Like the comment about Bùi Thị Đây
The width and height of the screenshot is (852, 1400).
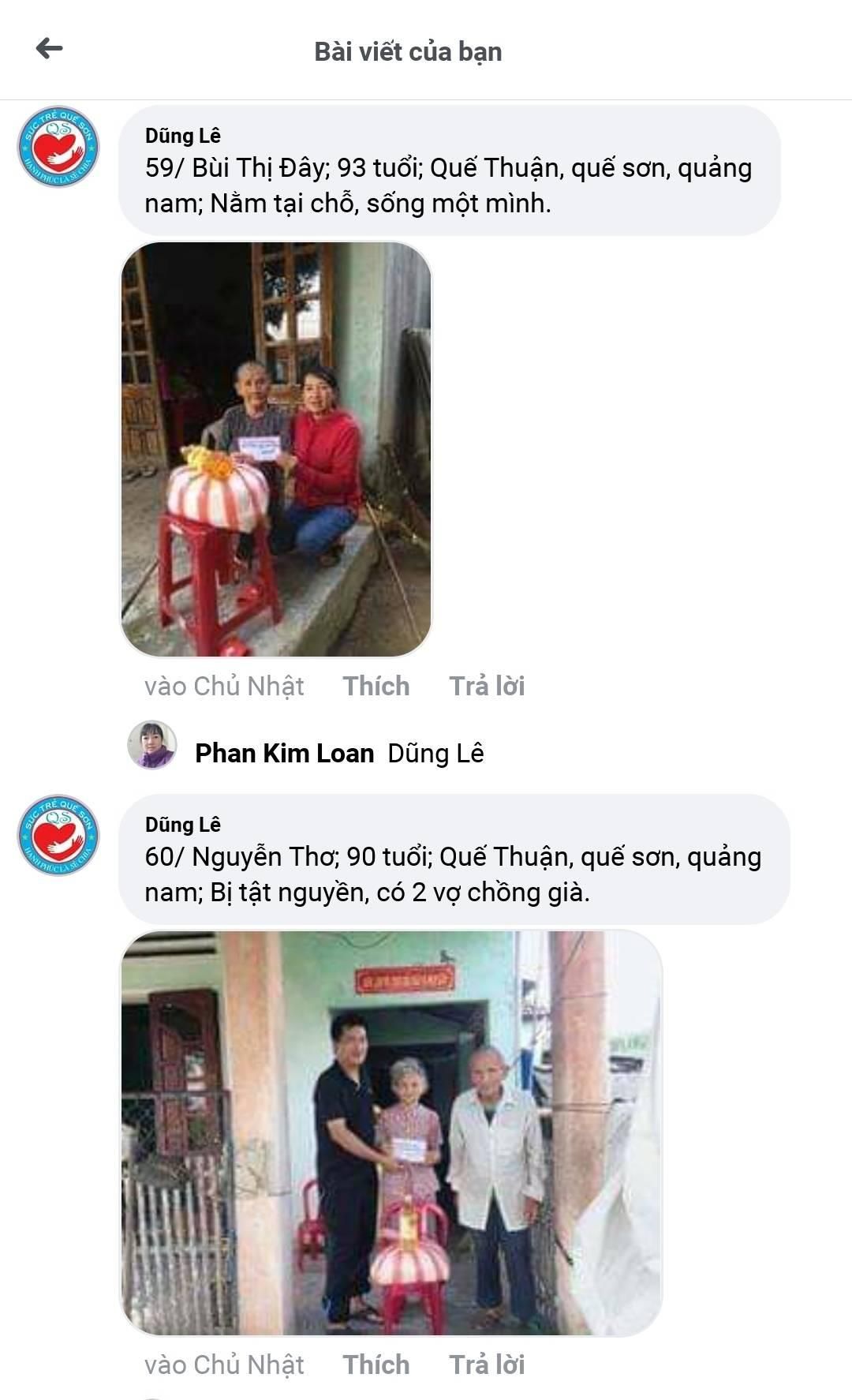[376, 686]
